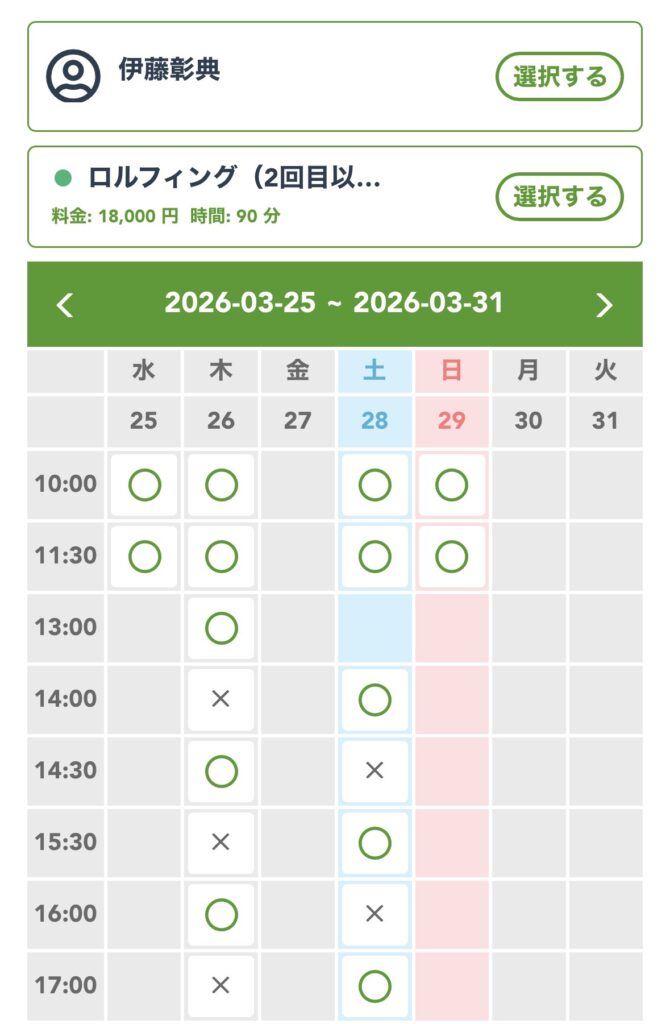670x1024 pixels.
Task: Select the 11:30 slot on Sunday 29
Action: (x=452, y=556)
